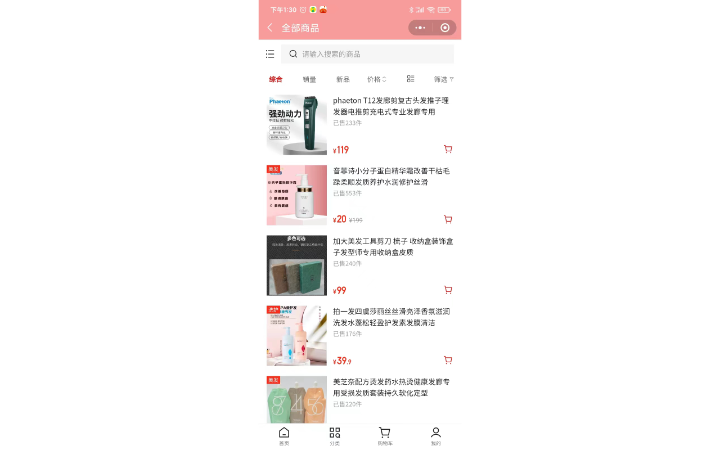Open the ¥20 hair essence serum product
720x450 pixels.
tap(383, 176)
